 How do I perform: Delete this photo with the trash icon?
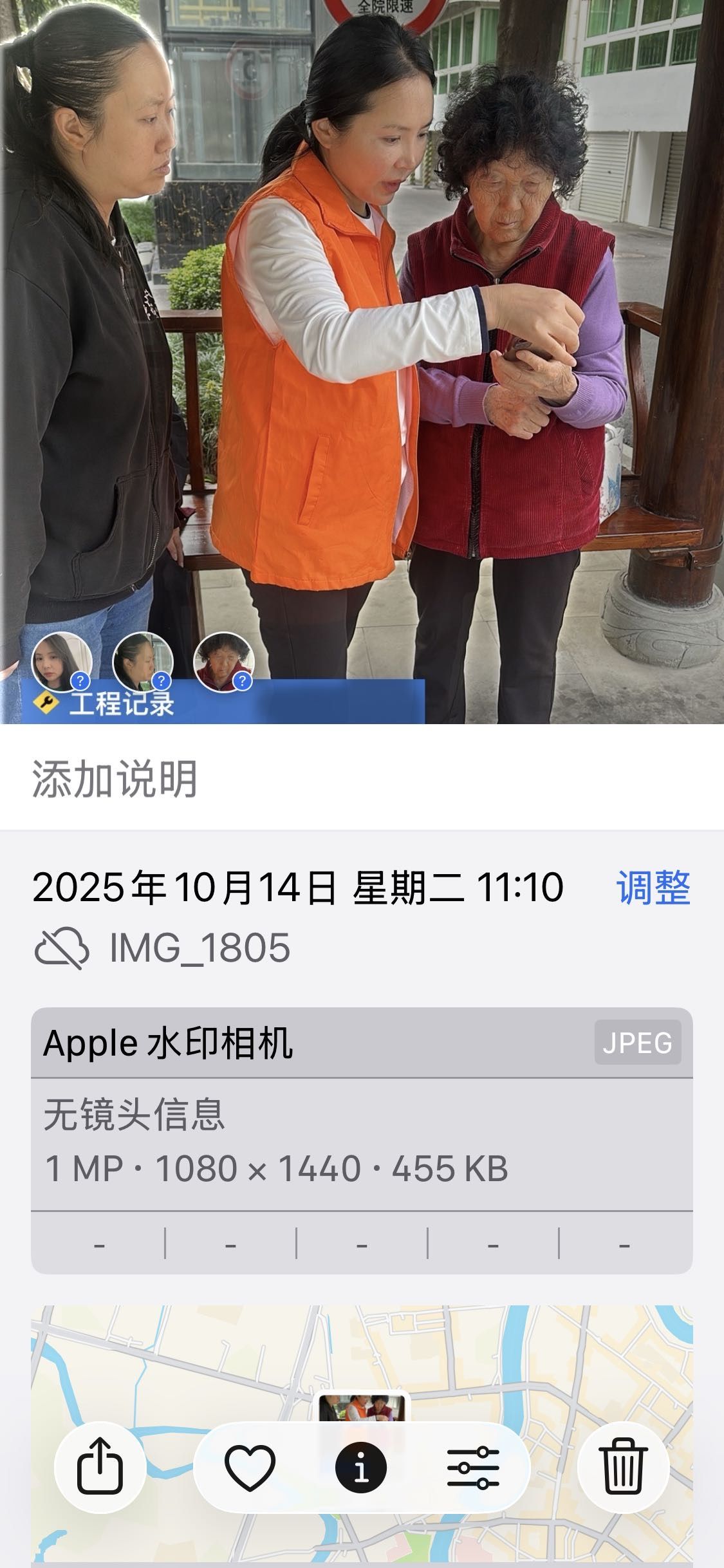click(x=623, y=1468)
